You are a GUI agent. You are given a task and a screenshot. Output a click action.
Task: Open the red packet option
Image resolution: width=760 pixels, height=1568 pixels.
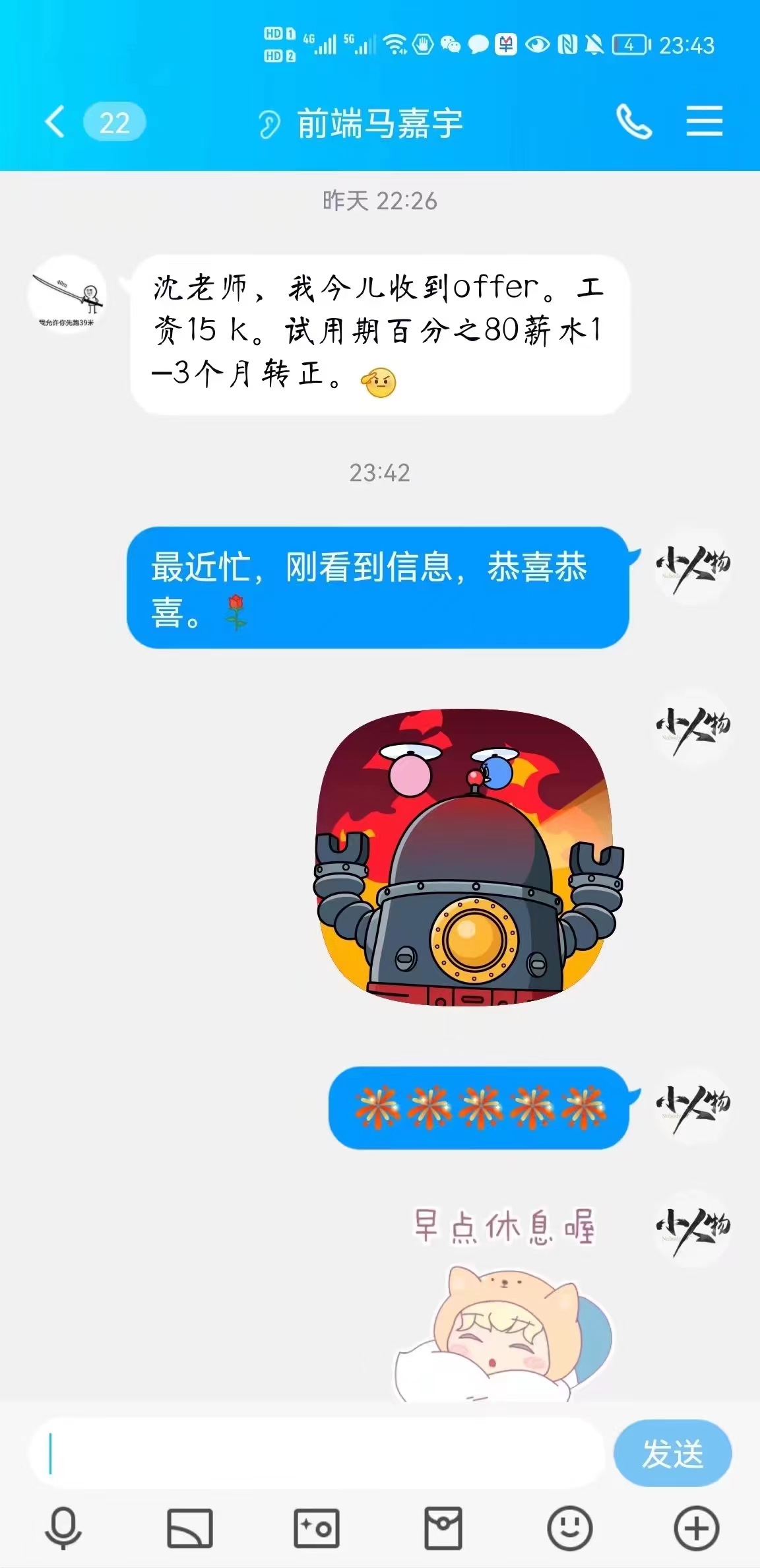443,1528
